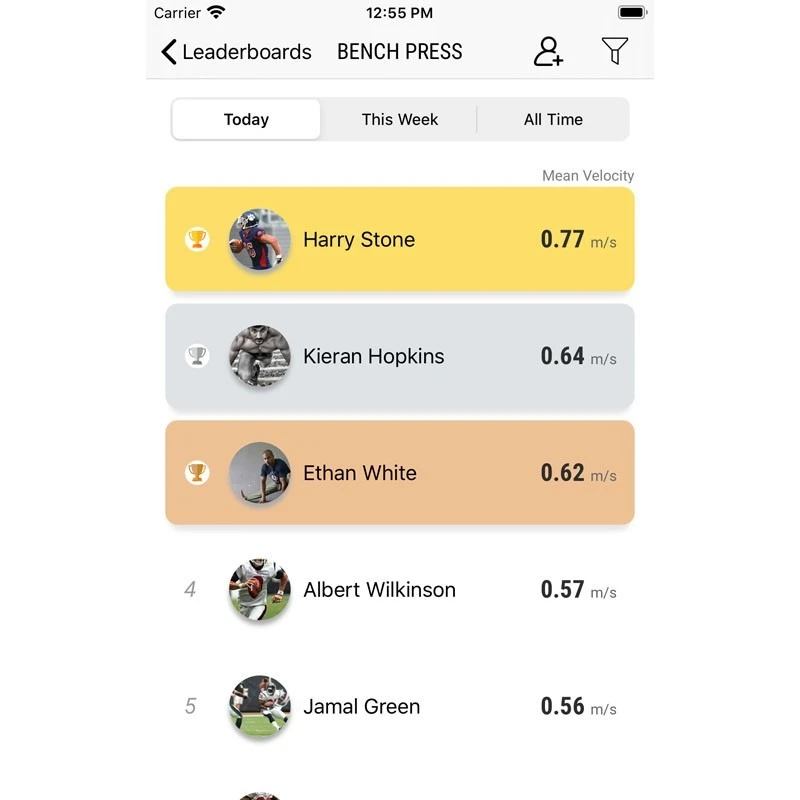The height and width of the screenshot is (800, 800).
Task: View Kieran Hopkins's entry
Action: [400, 357]
